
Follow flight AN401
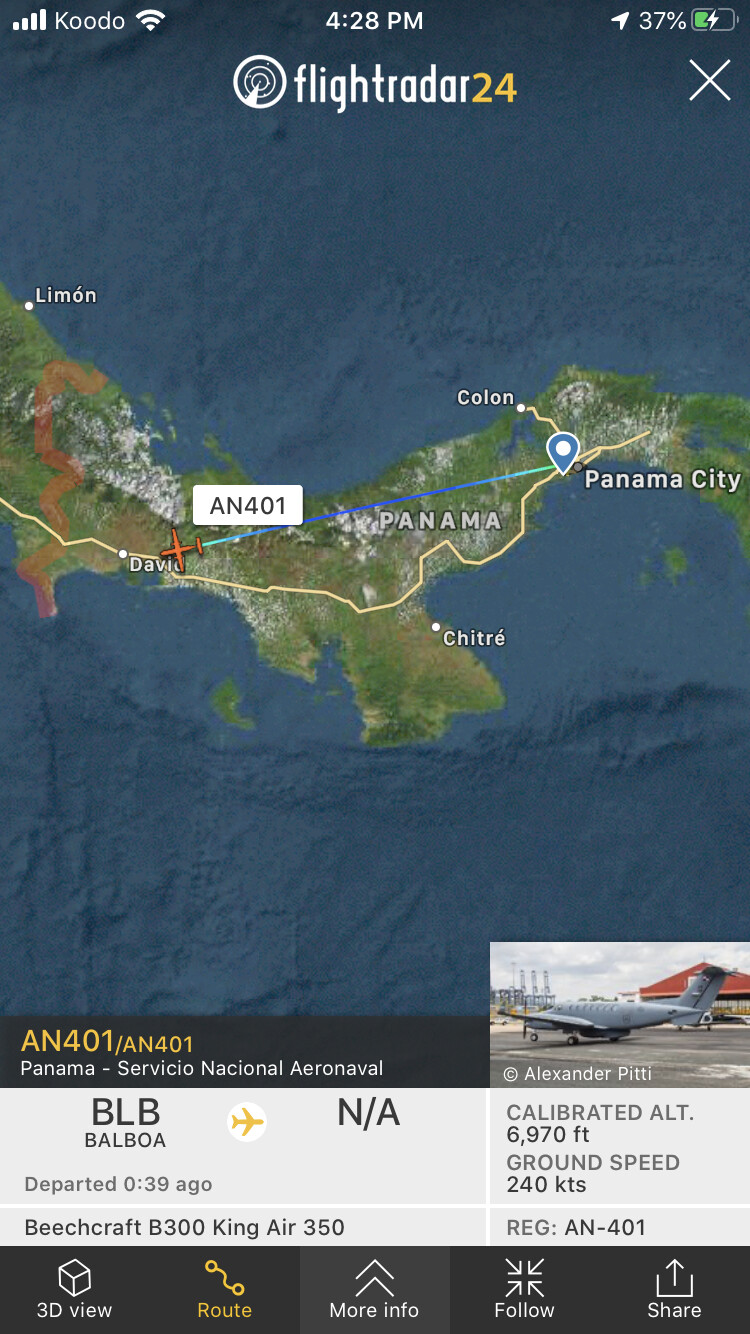(x=524, y=1290)
